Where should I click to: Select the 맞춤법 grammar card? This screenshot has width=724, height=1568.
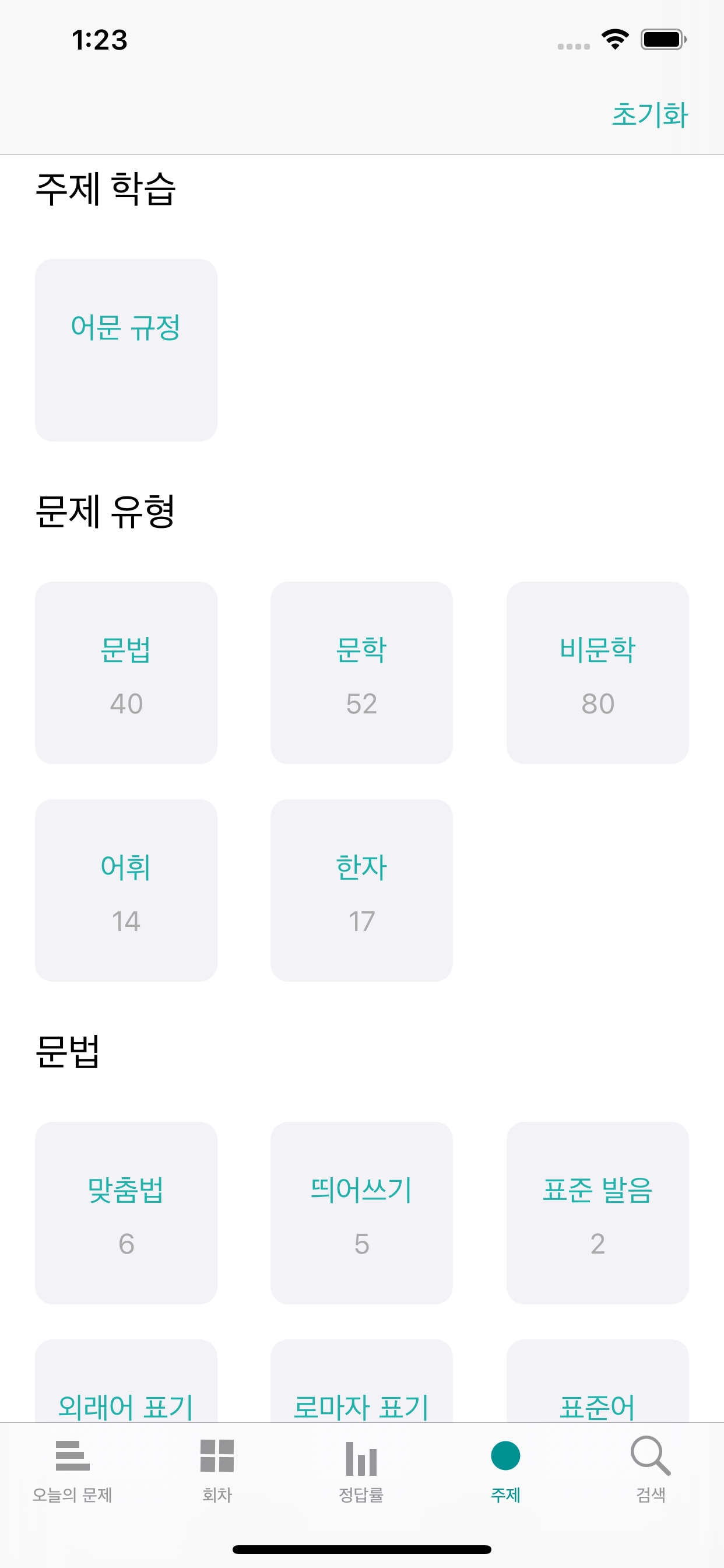[126, 1213]
